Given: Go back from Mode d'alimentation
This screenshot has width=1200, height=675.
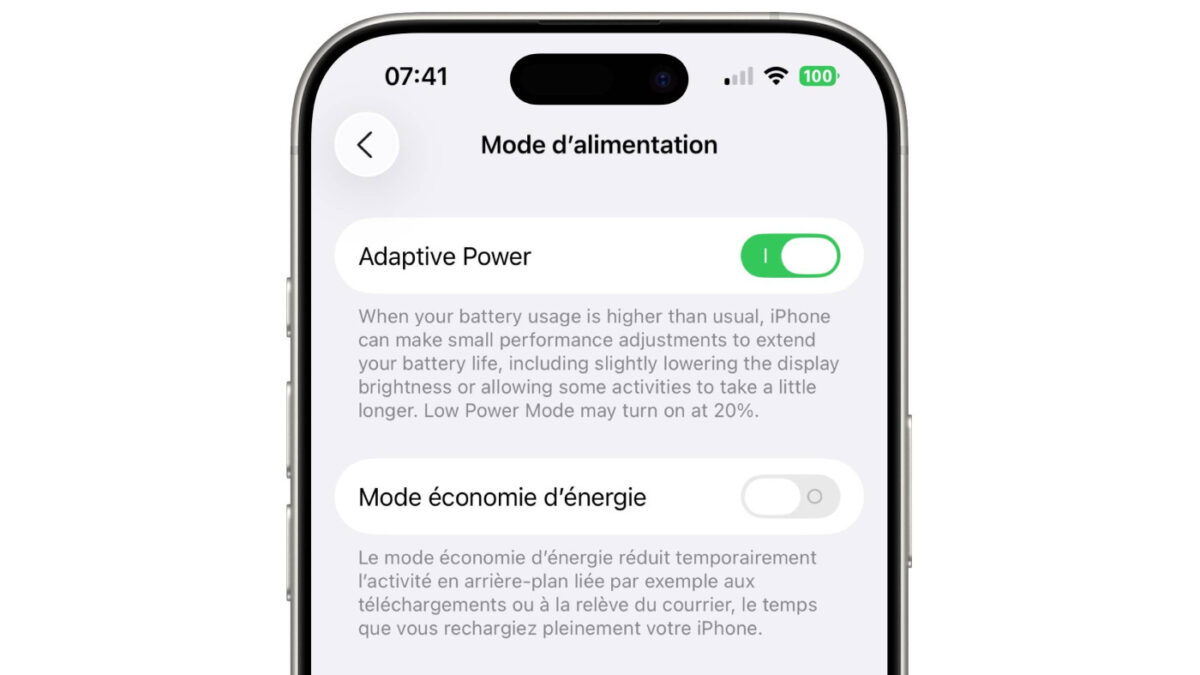Looking at the screenshot, I should (x=366, y=145).
